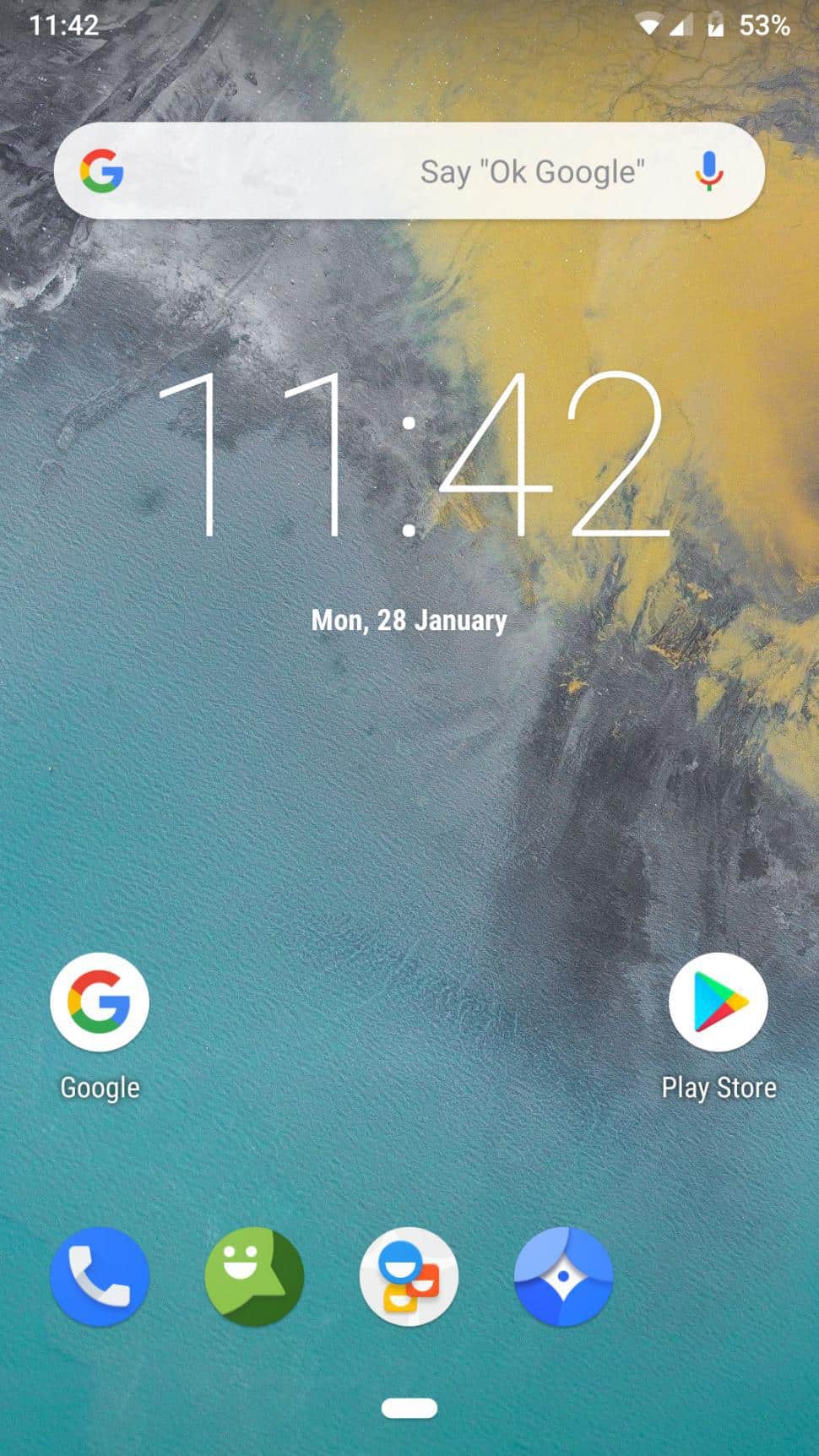The width and height of the screenshot is (819, 1456).
Task: Open the blue compass star app
Action: [x=564, y=1276]
